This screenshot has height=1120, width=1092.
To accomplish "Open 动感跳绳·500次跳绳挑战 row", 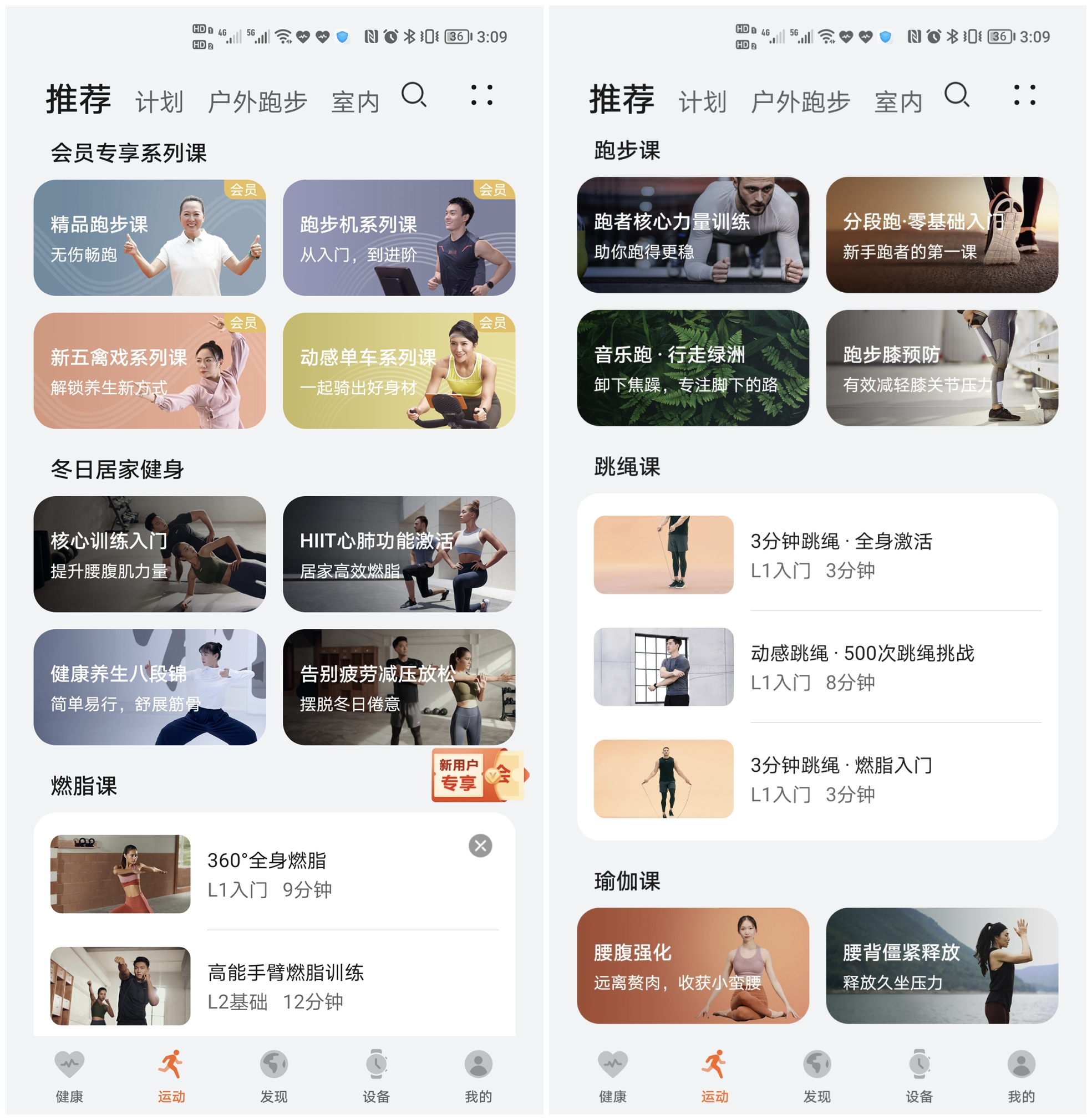I will (817, 666).
